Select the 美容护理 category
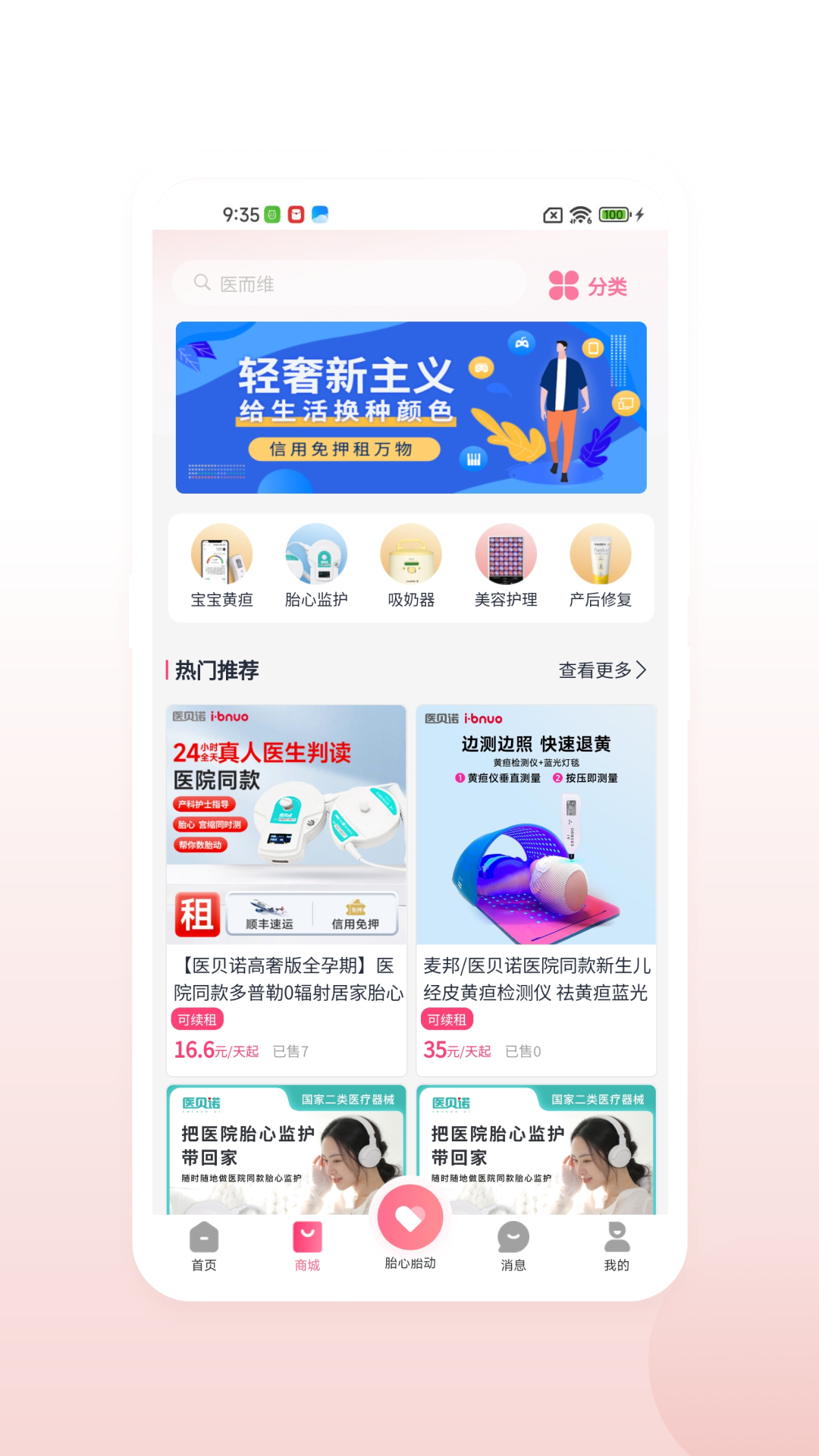This screenshot has height=1456, width=819. click(x=506, y=566)
